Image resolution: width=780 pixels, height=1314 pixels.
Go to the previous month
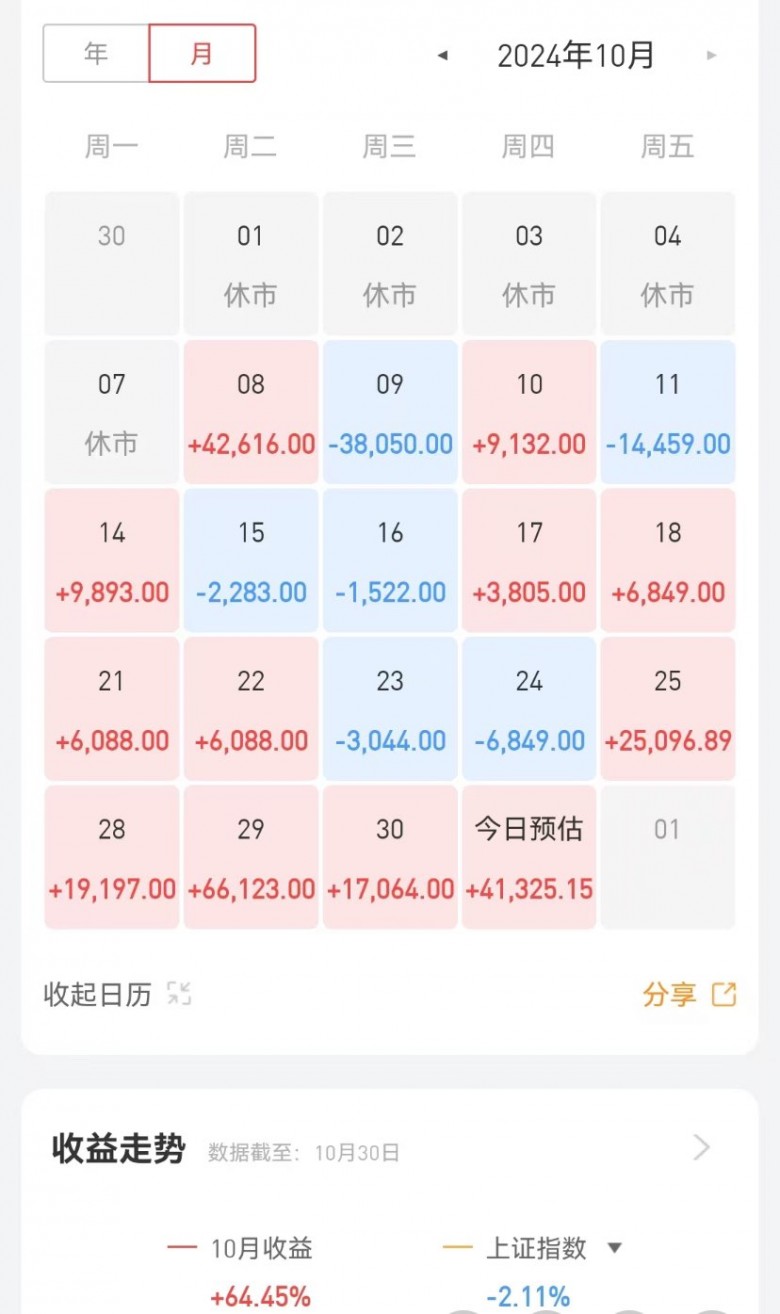(442, 55)
